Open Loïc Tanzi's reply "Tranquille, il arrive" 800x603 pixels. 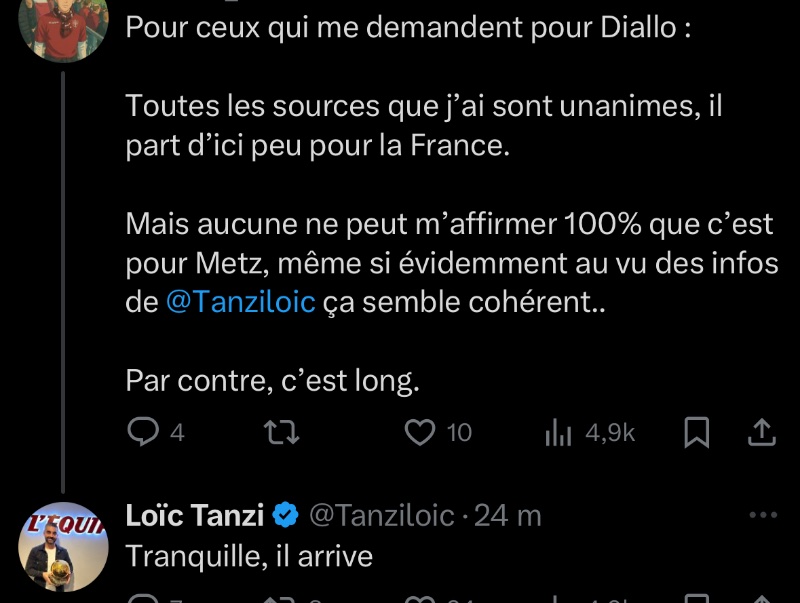pos(250,556)
